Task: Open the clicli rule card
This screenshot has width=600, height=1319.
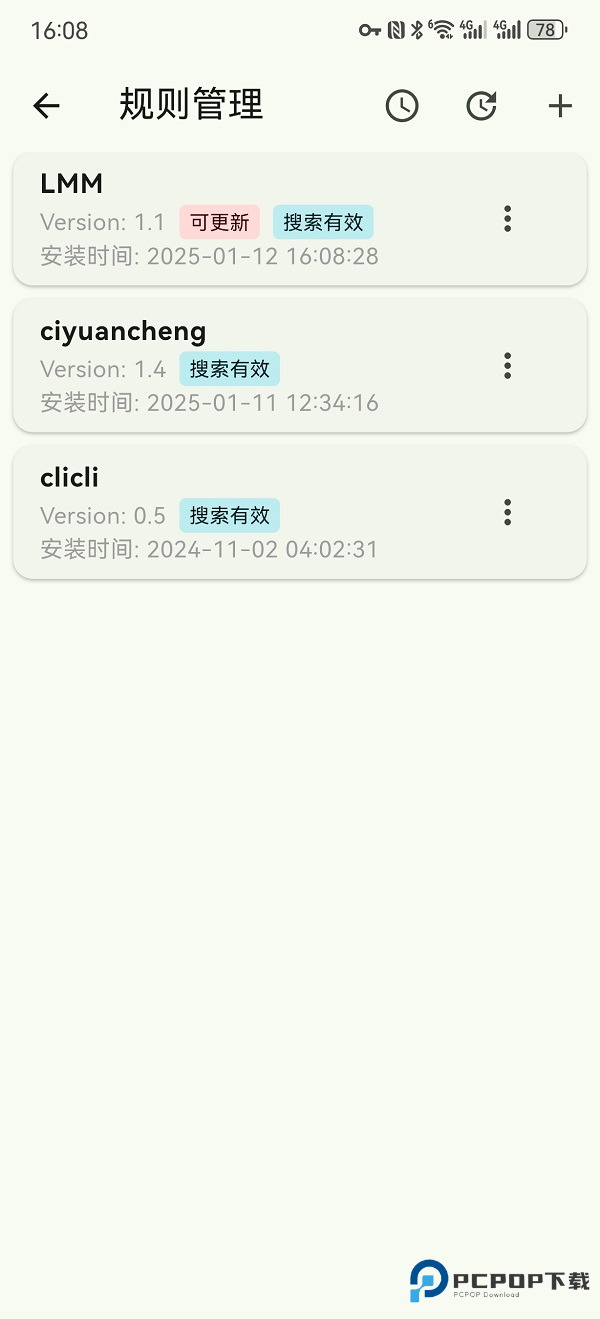Action: pos(250,512)
